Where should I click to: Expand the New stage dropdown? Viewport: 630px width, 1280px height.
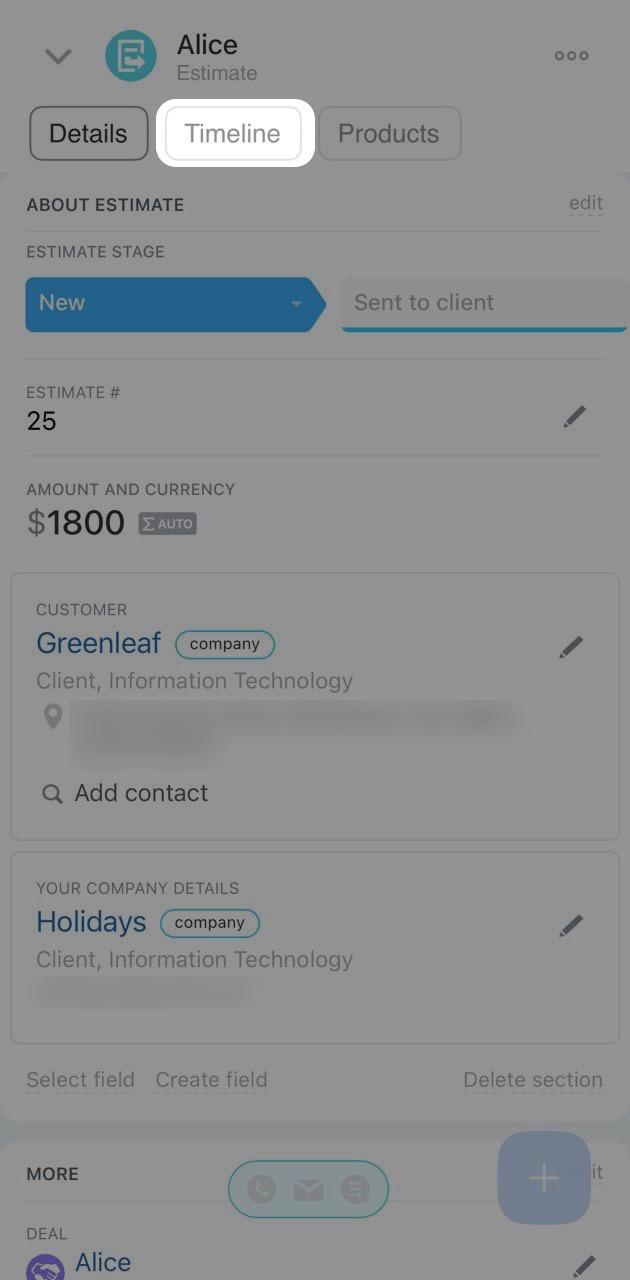click(296, 304)
